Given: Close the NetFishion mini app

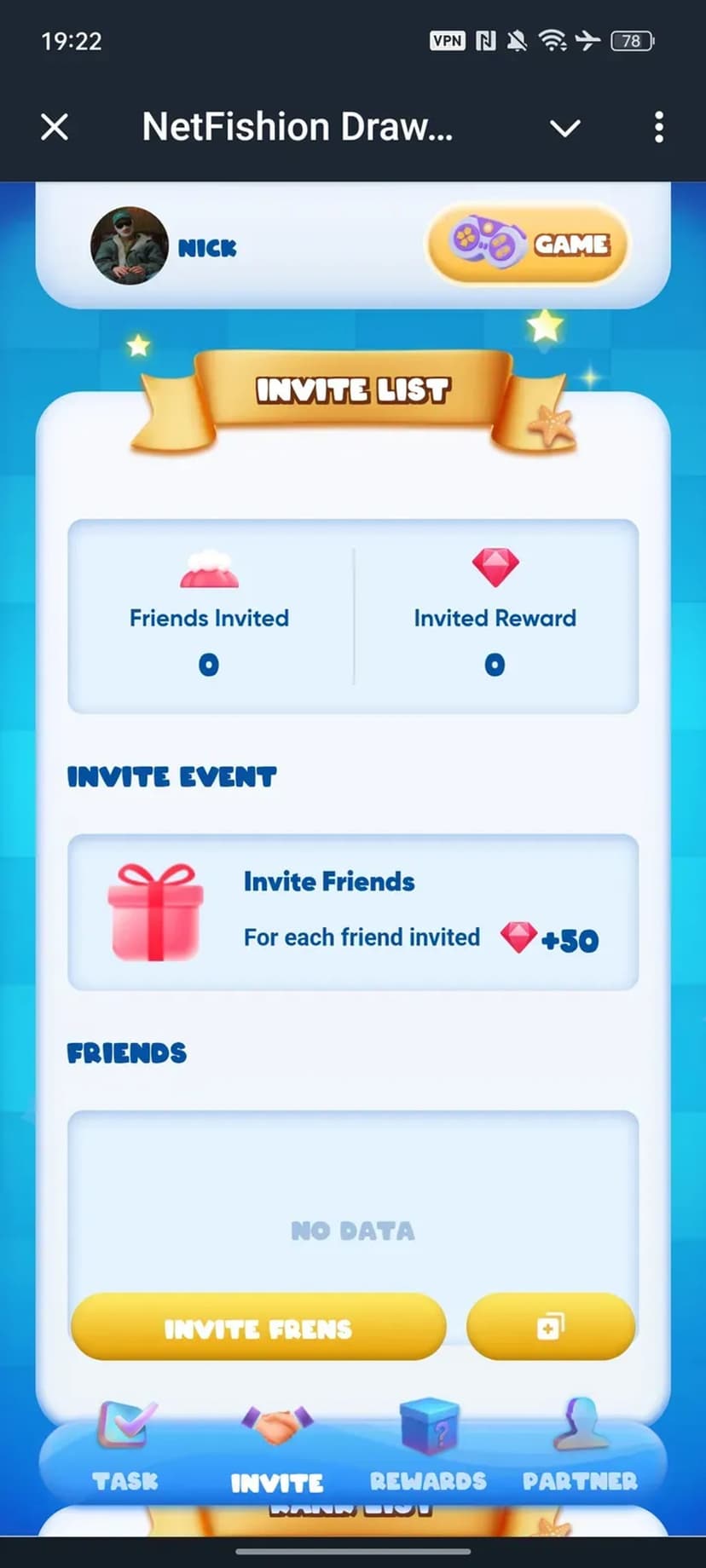Looking at the screenshot, I should (55, 128).
